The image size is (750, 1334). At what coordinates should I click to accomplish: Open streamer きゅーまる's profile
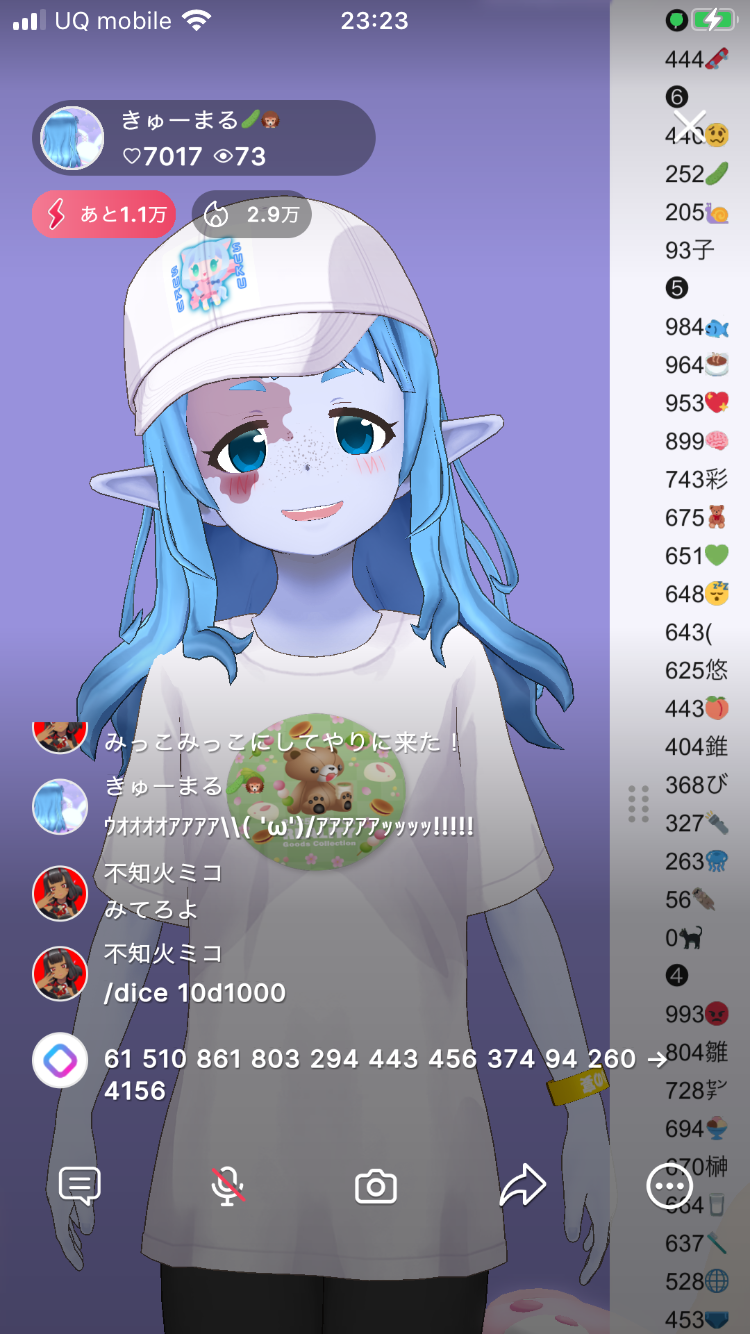click(73, 138)
